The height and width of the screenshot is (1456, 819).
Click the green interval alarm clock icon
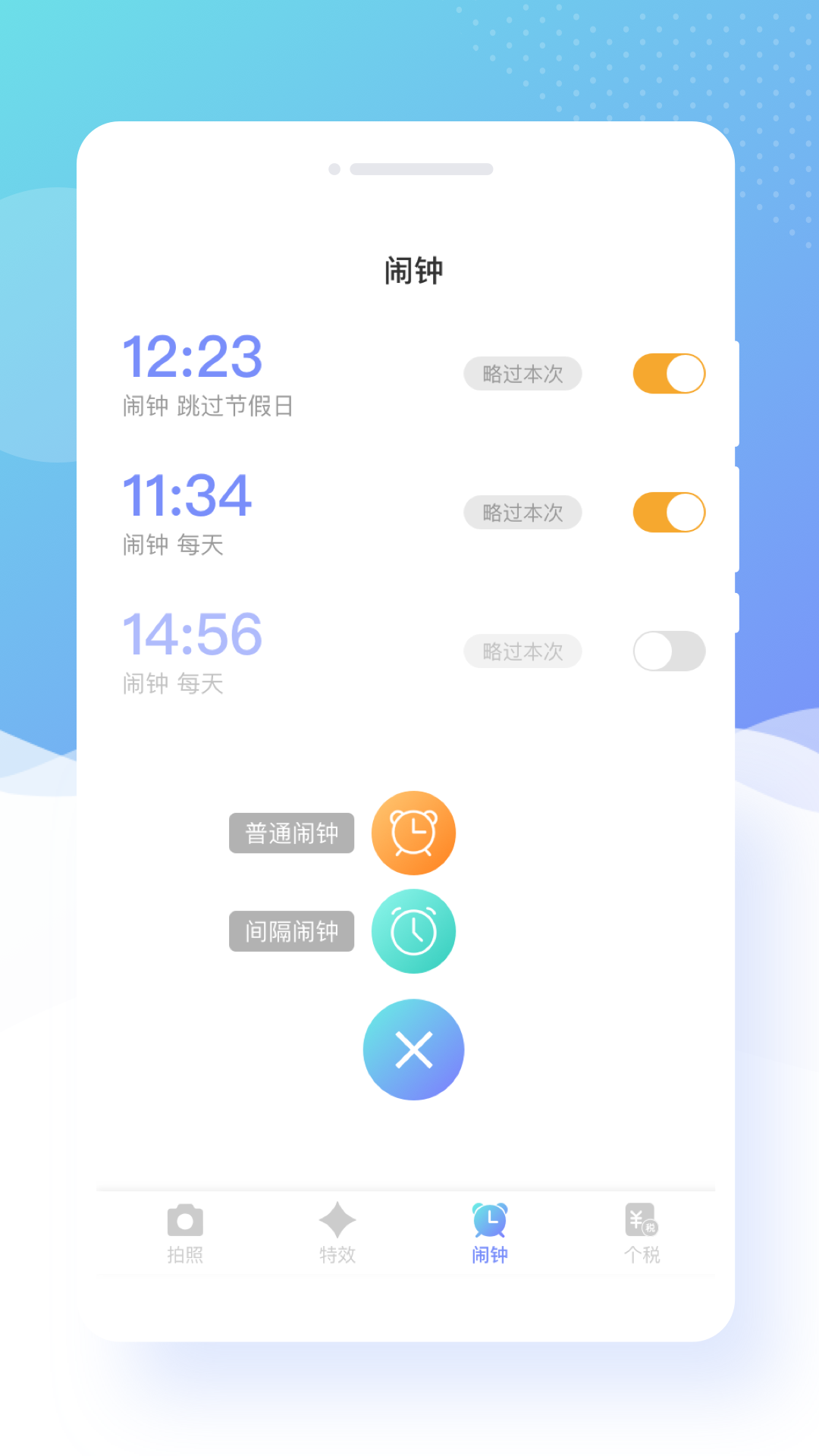413,930
